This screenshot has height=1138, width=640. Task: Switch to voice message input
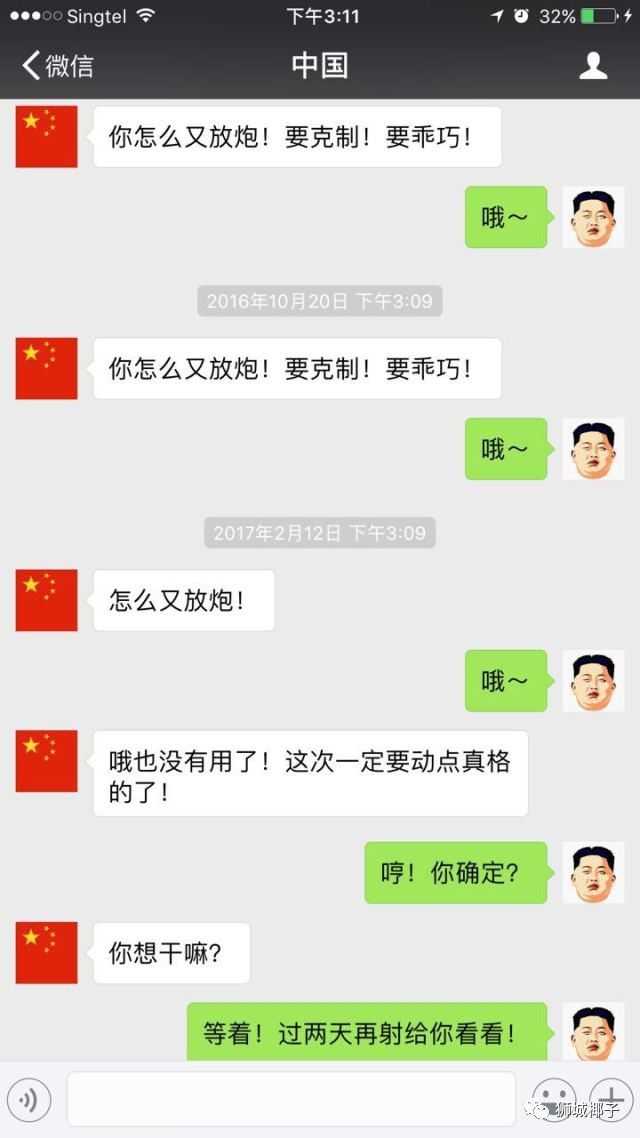pyautogui.click(x=29, y=1100)
